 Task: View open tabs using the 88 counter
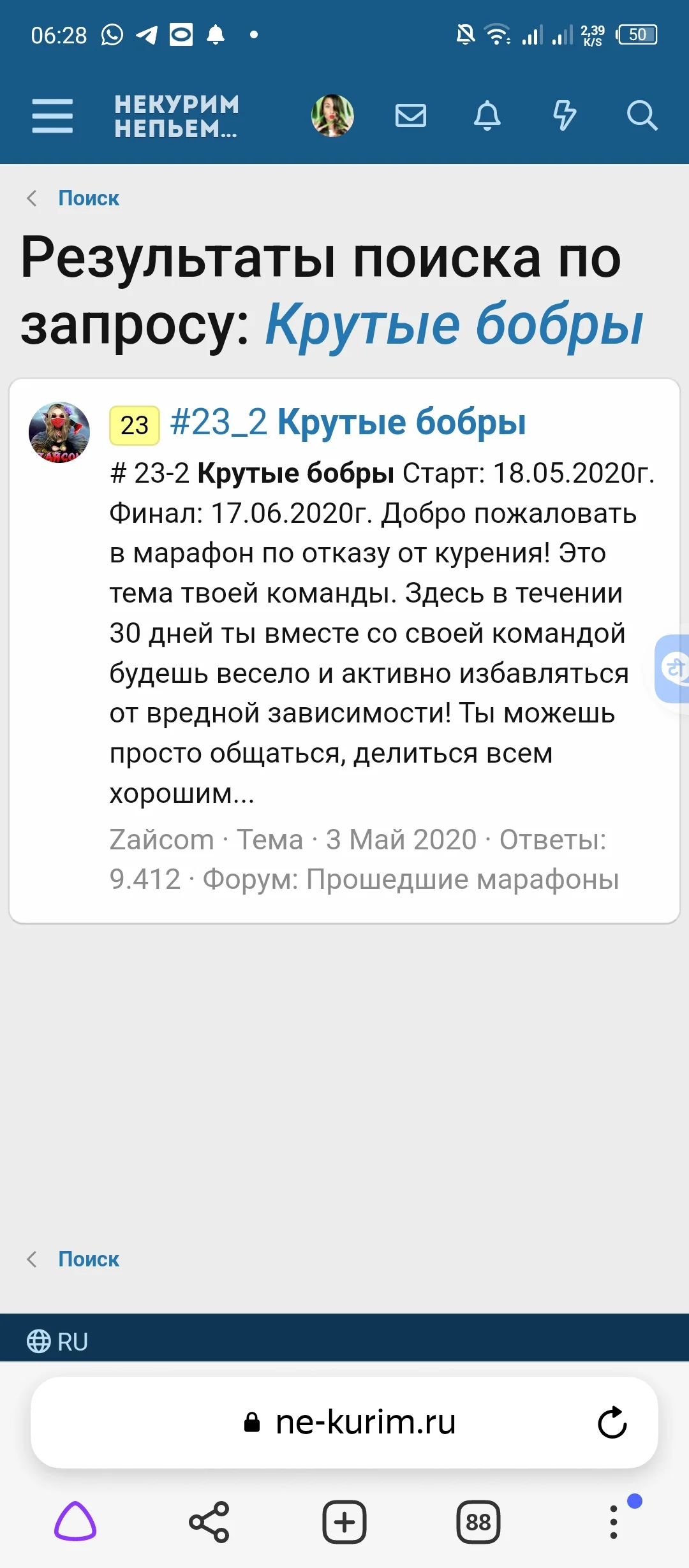tap(479, 1522)
